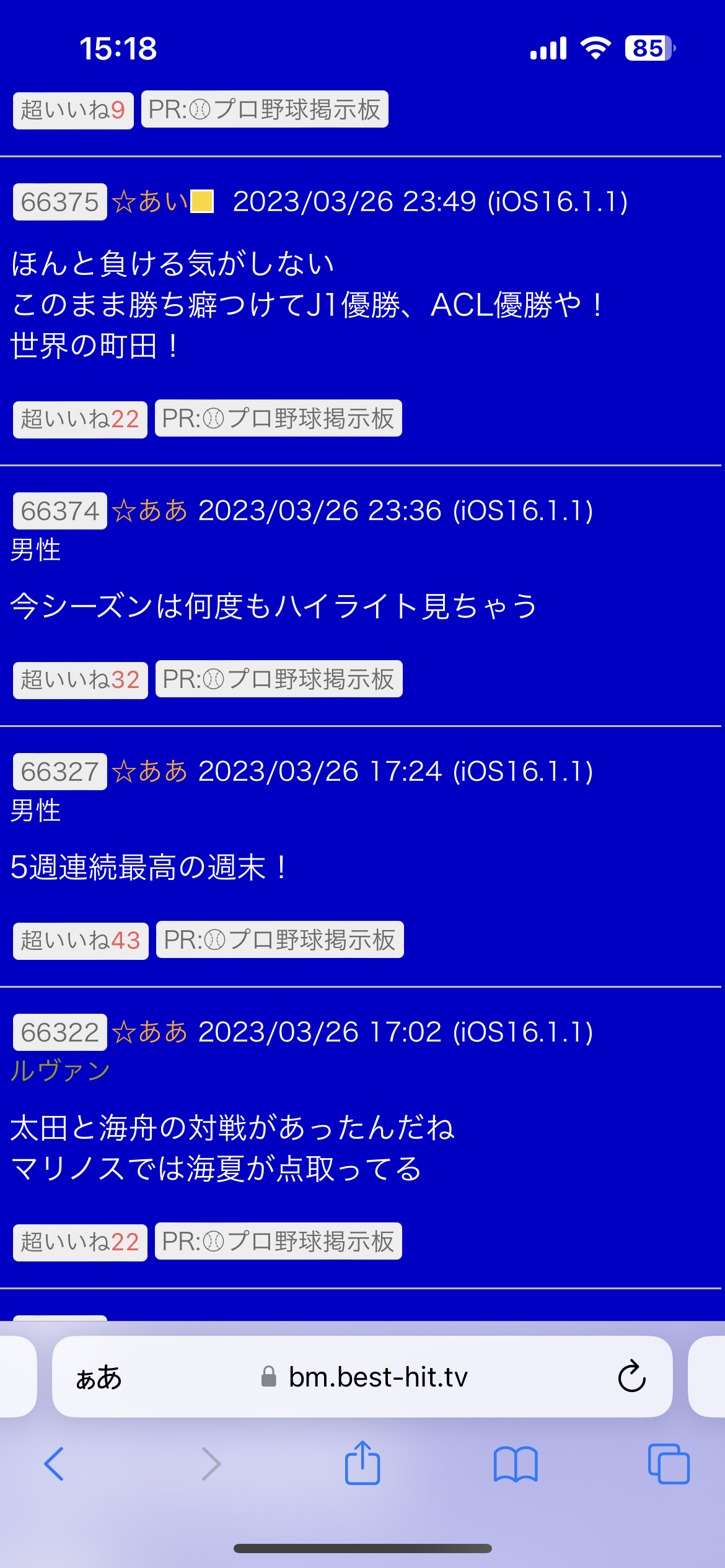Open Safari bookmarks
The width and height of the screenshot is (725, 1568).
(516, 1464)
